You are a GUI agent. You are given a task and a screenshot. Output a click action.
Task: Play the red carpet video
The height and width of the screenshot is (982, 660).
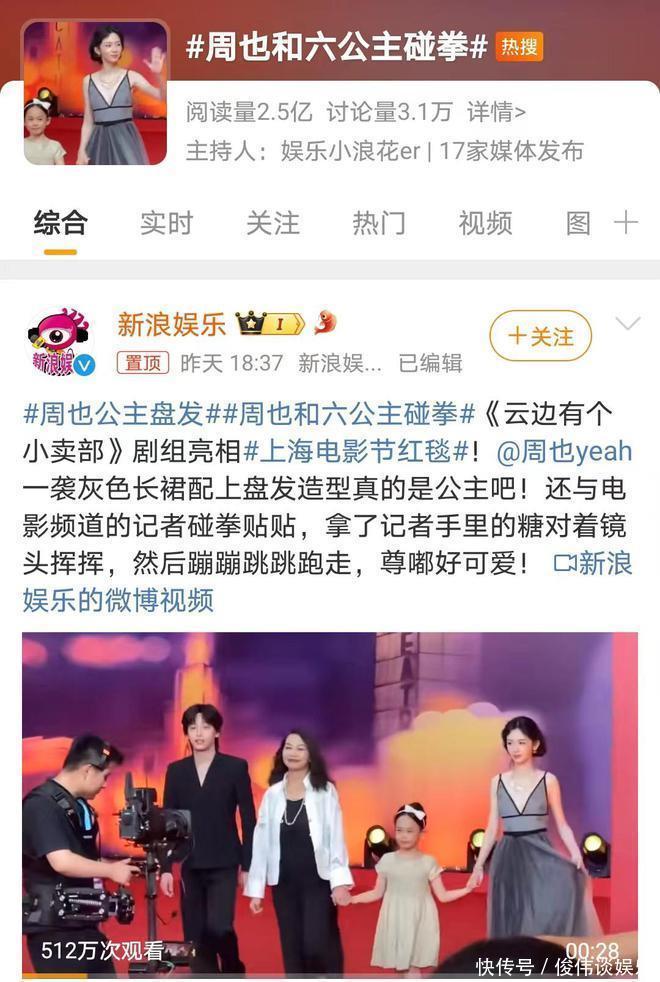tap(329, 800)
